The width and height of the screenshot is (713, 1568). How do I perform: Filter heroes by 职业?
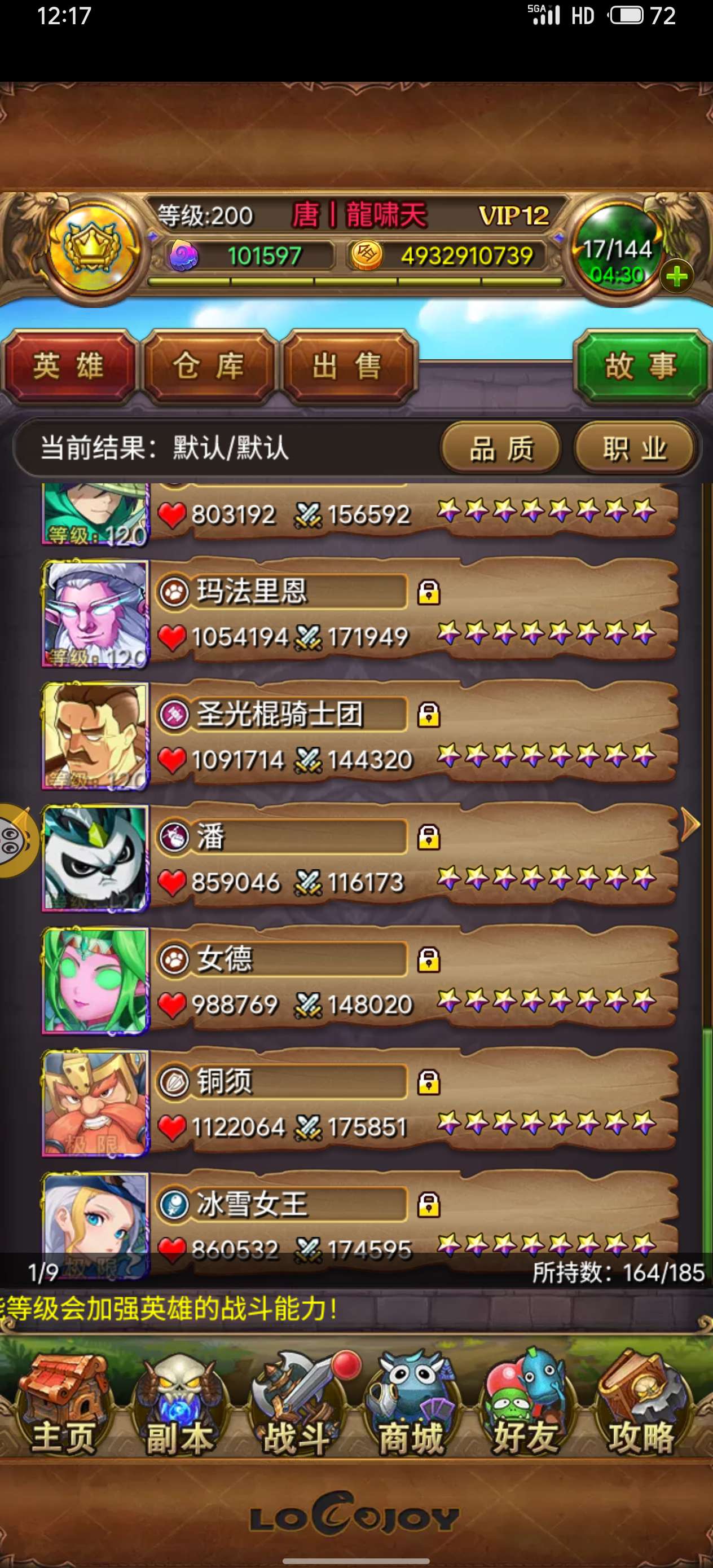635,449
